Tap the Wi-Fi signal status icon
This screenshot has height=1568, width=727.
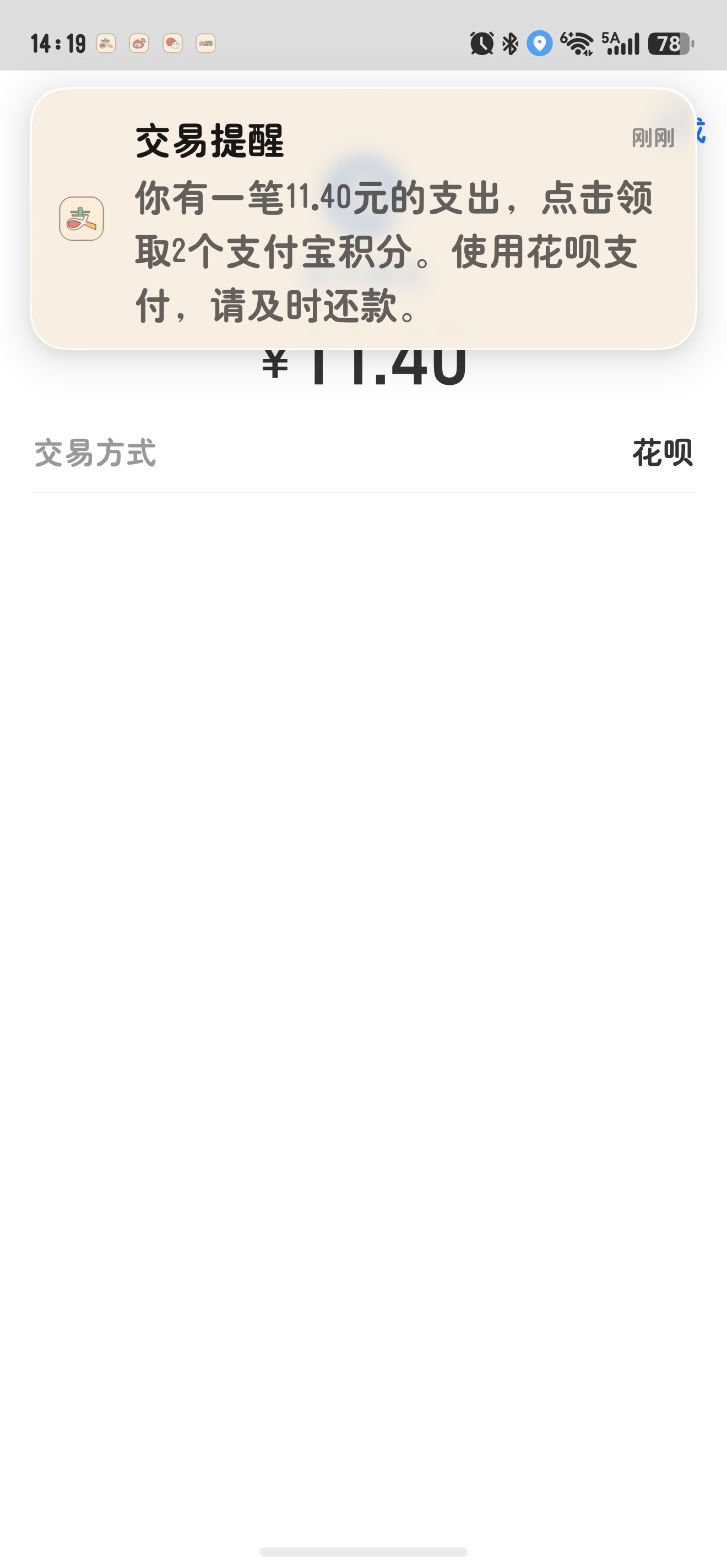577,42
